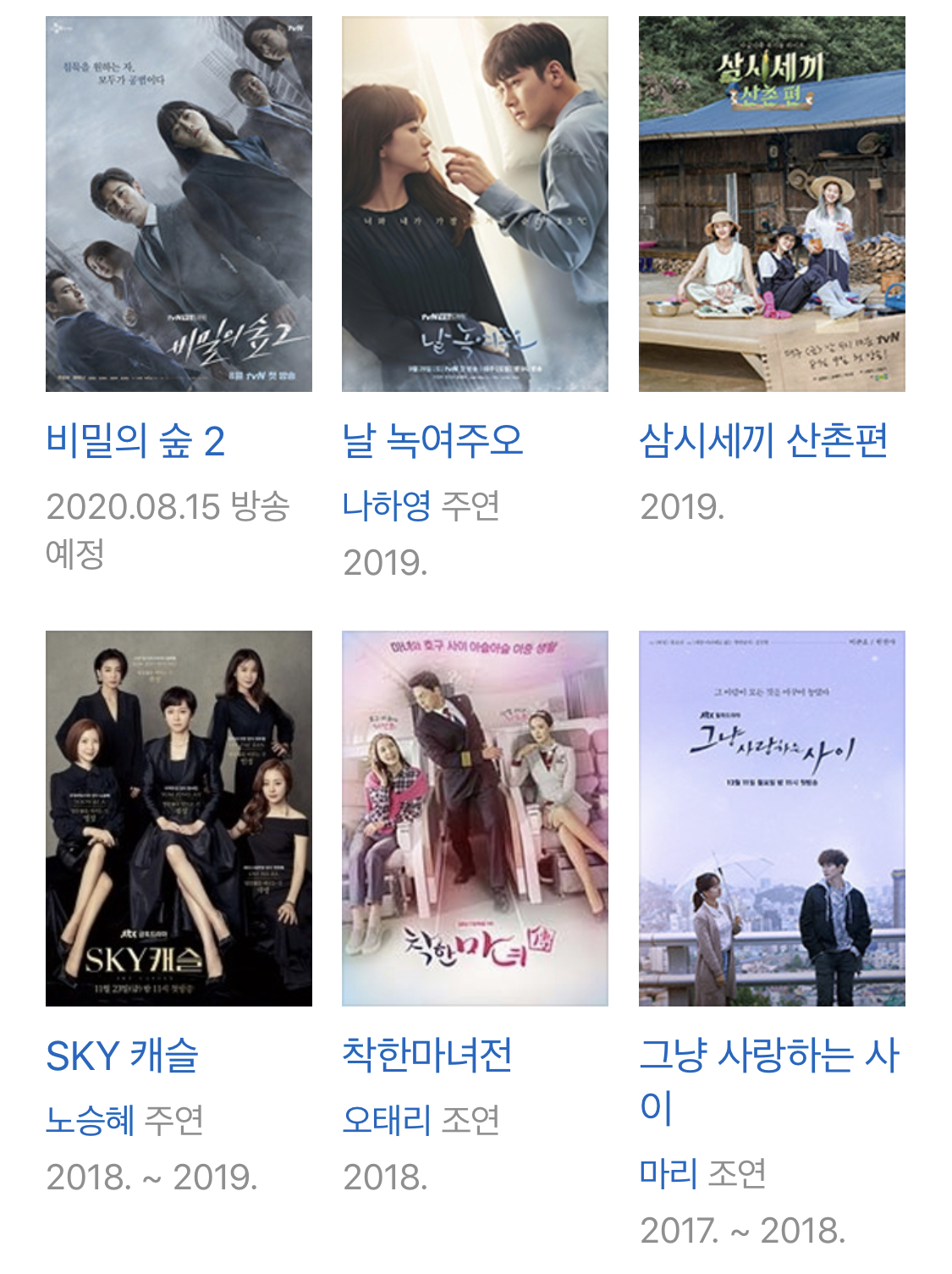View the 착한마녀전 poster
This screenshot has width=952, height=1274.
coord(475,819)
